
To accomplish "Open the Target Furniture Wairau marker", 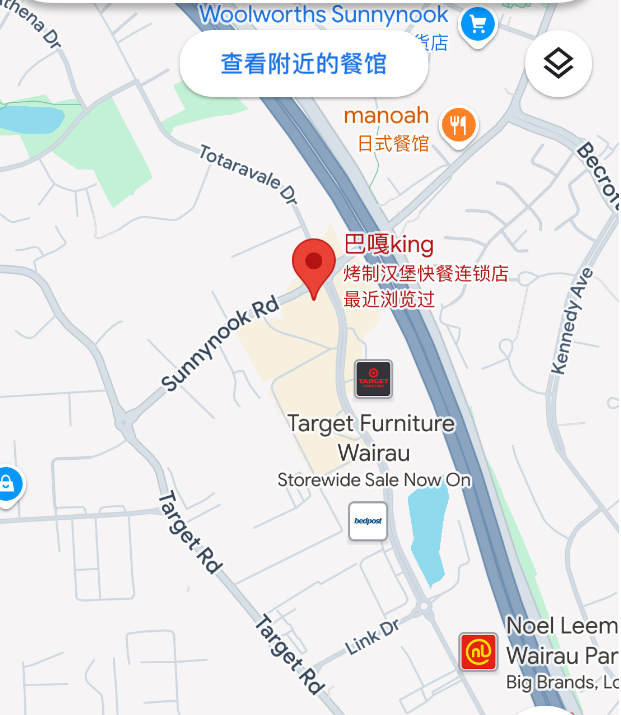I will click(x=374, y=379).
